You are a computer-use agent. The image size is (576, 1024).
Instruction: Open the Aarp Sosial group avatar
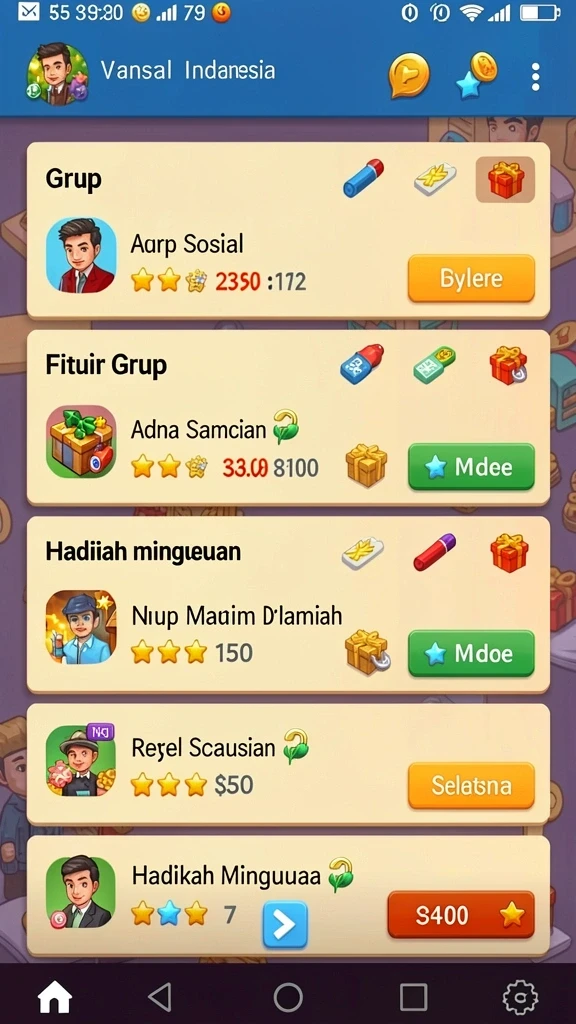[x=81, y=255]
